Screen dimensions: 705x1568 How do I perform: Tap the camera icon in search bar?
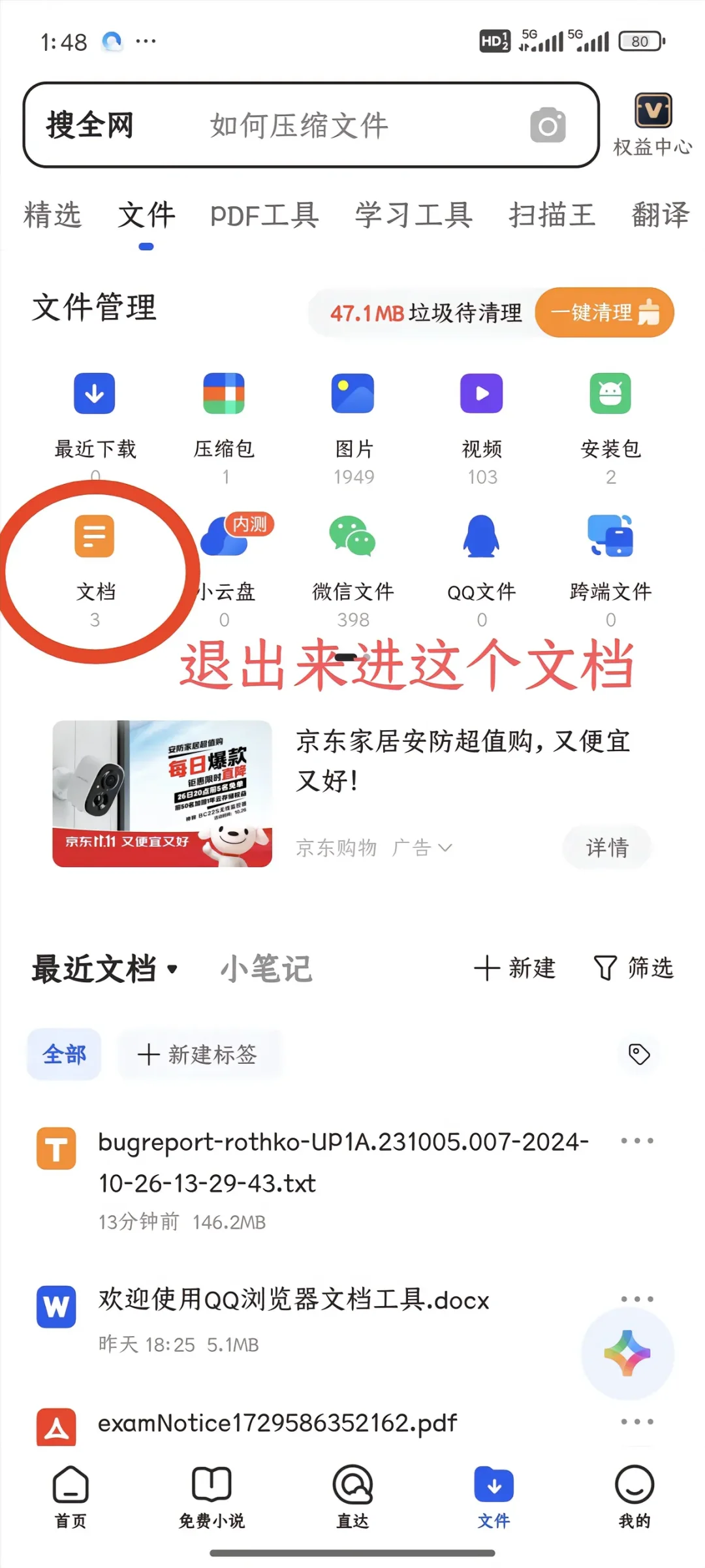[547, 125]
